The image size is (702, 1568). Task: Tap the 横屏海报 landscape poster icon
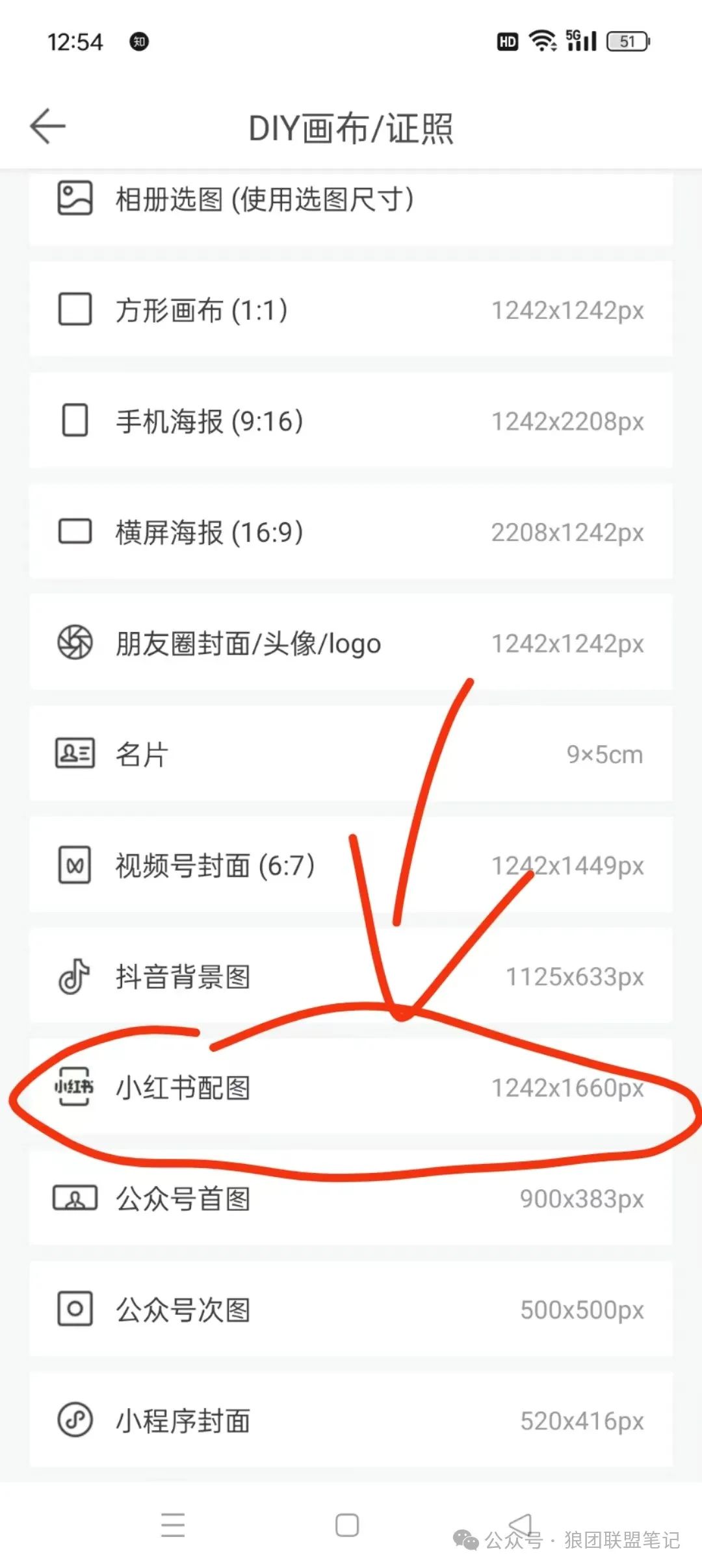click(73, 532)
